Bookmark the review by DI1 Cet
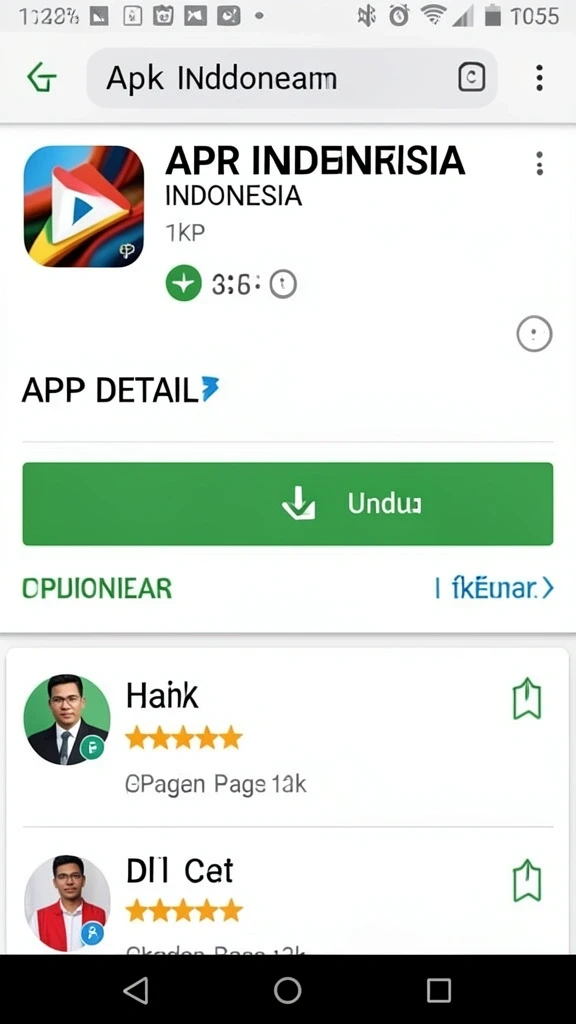 pyautogui.click(x=527, y=881)
